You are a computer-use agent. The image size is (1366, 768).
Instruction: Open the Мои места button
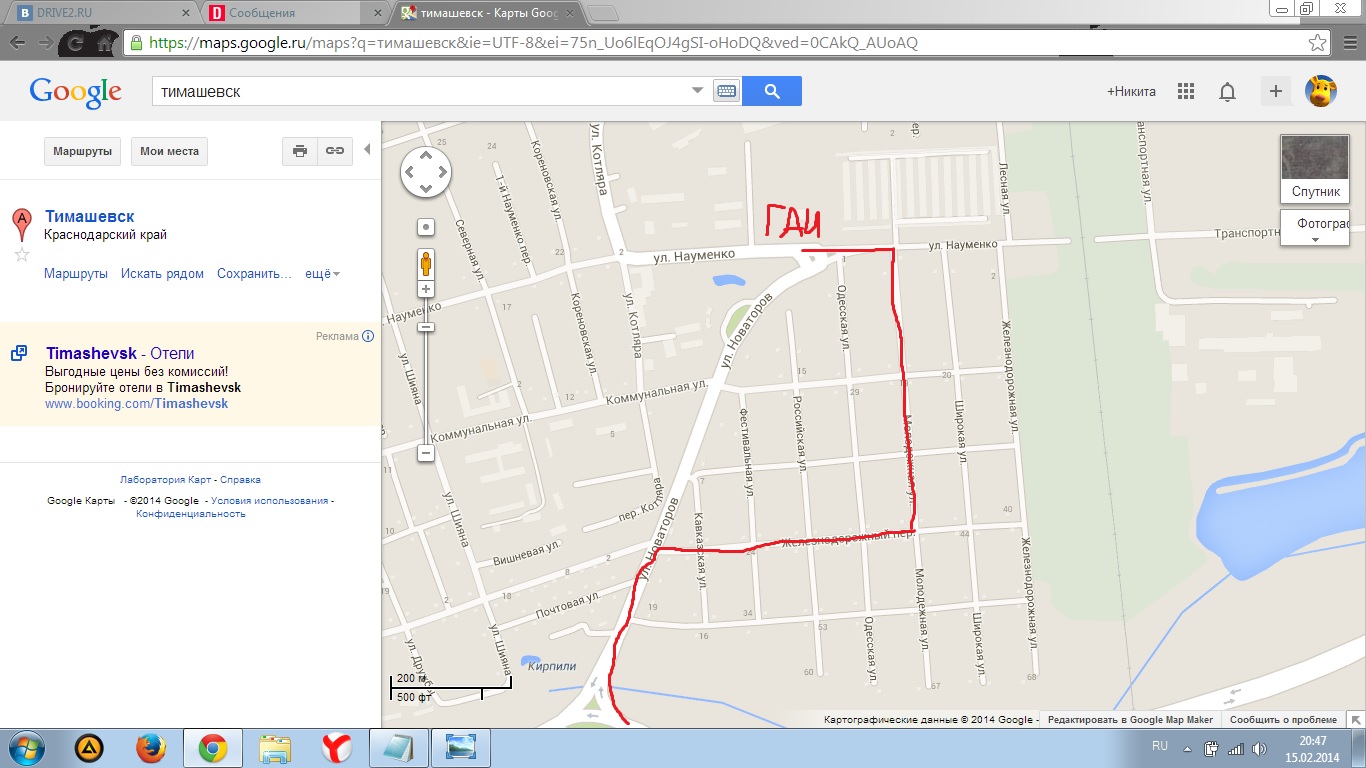[x=169, y=151]
